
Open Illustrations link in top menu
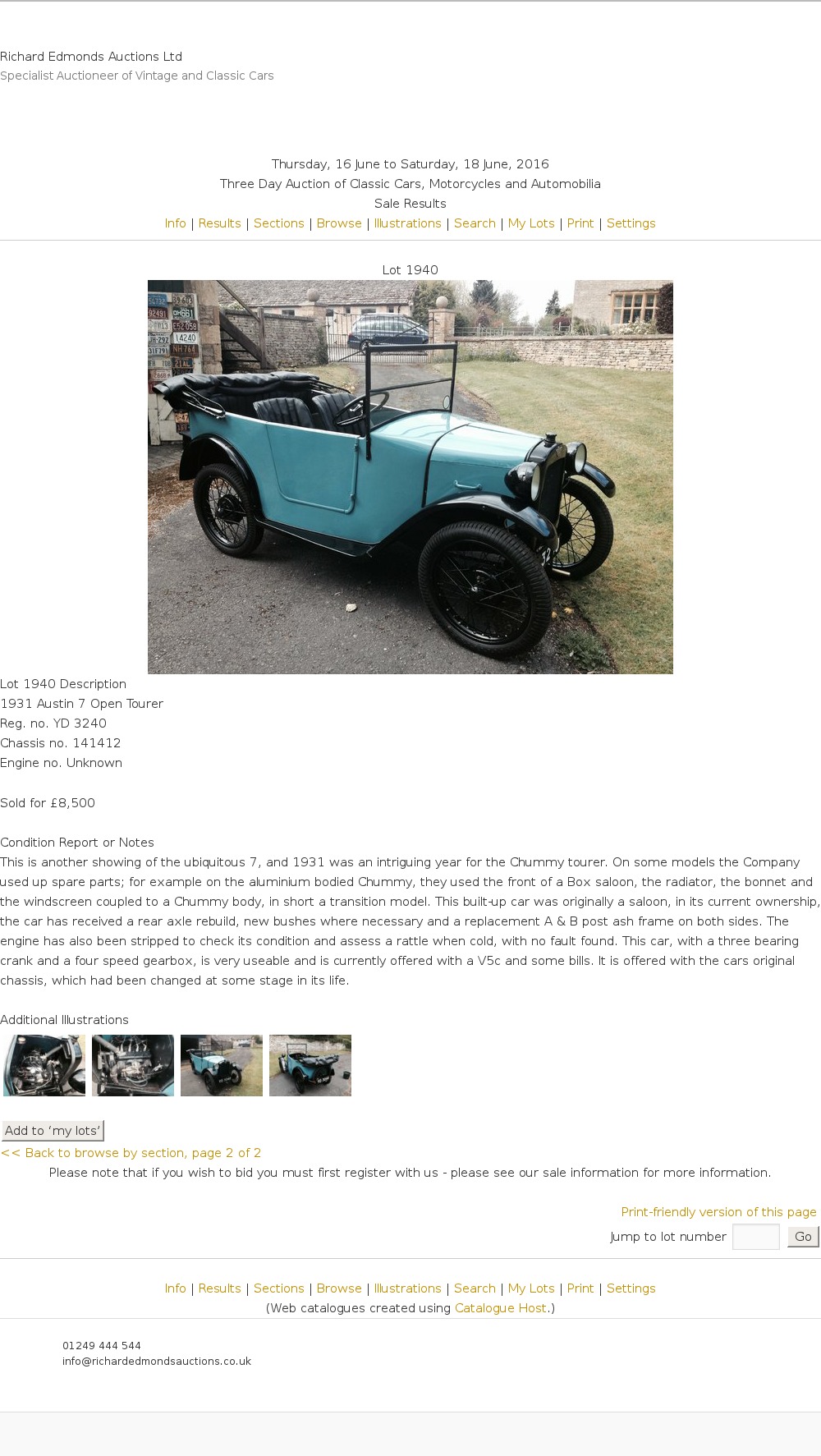pyautogui.click(x=407, y=223)
